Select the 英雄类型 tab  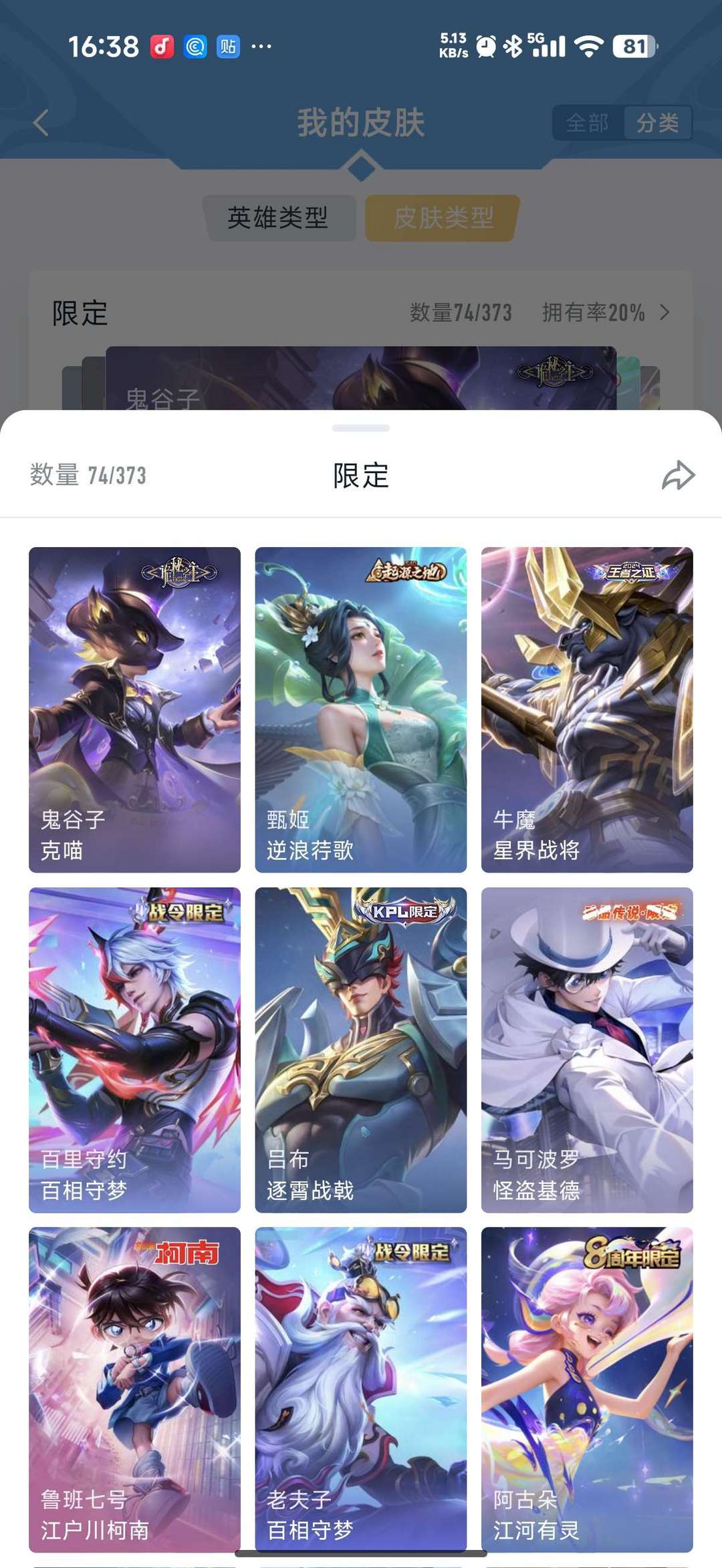[x=278, y=218]
